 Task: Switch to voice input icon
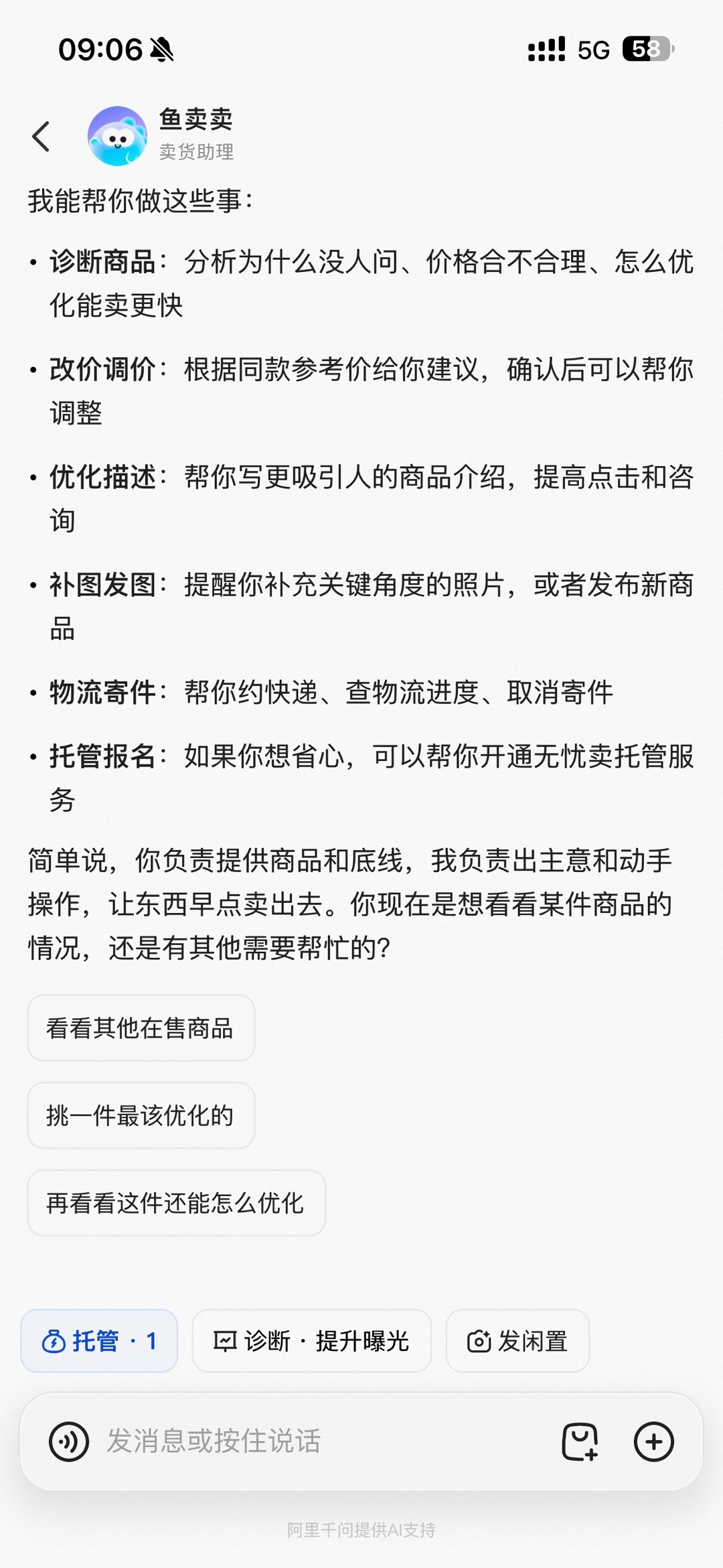pos(69,1441)
